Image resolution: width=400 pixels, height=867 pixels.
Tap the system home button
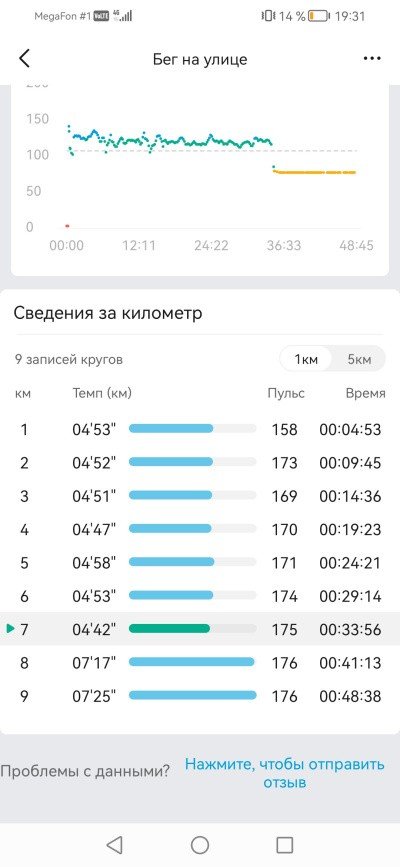point(200,845)
